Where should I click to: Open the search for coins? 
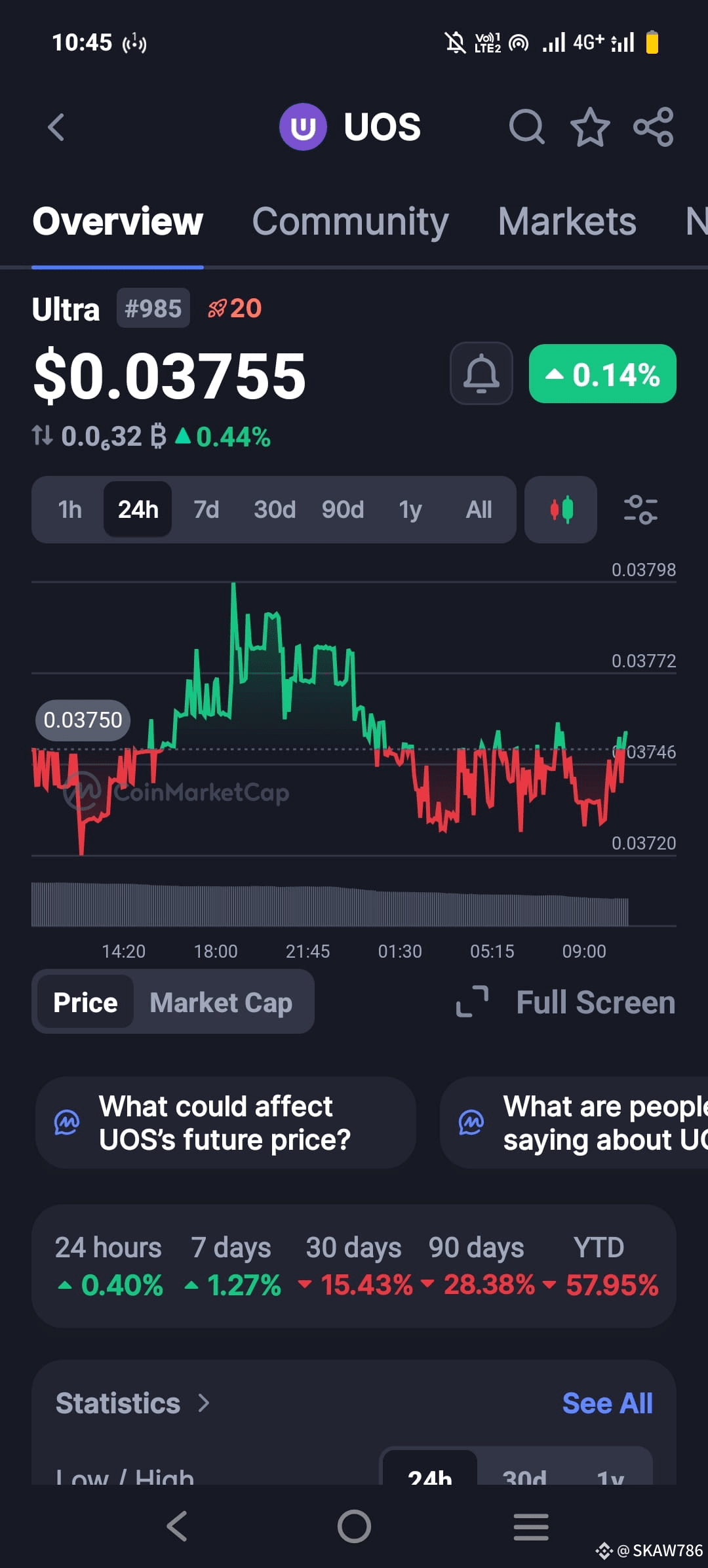(528, 127)
